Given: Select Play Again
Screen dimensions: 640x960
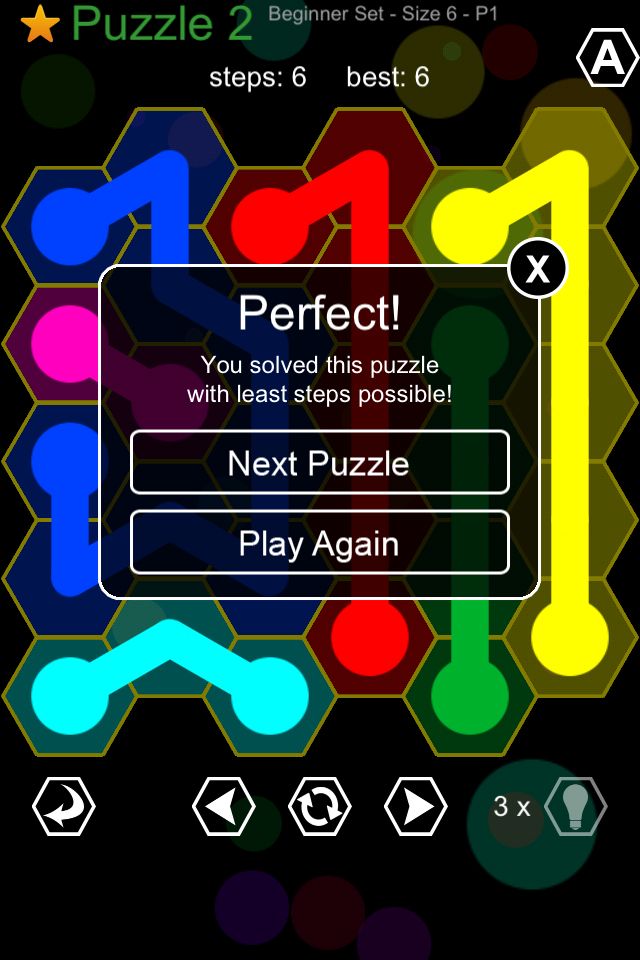Looking at the screenshot, I should pos(319,544).
